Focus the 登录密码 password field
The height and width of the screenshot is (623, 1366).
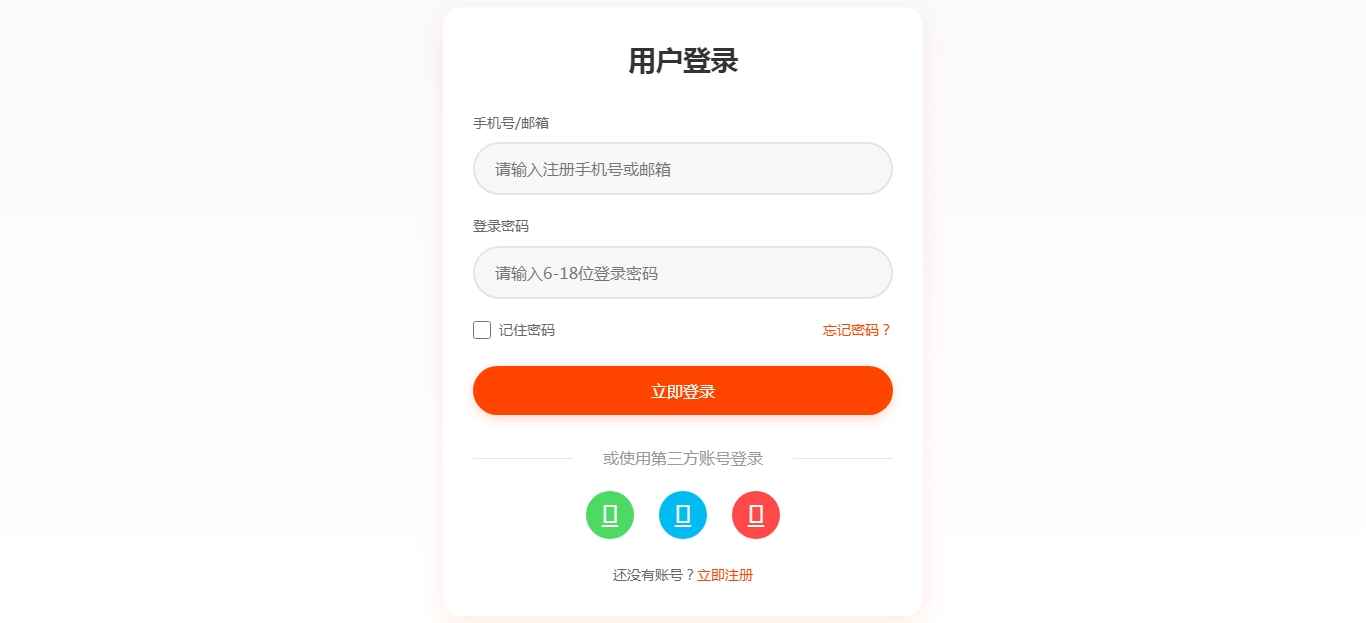682,273
